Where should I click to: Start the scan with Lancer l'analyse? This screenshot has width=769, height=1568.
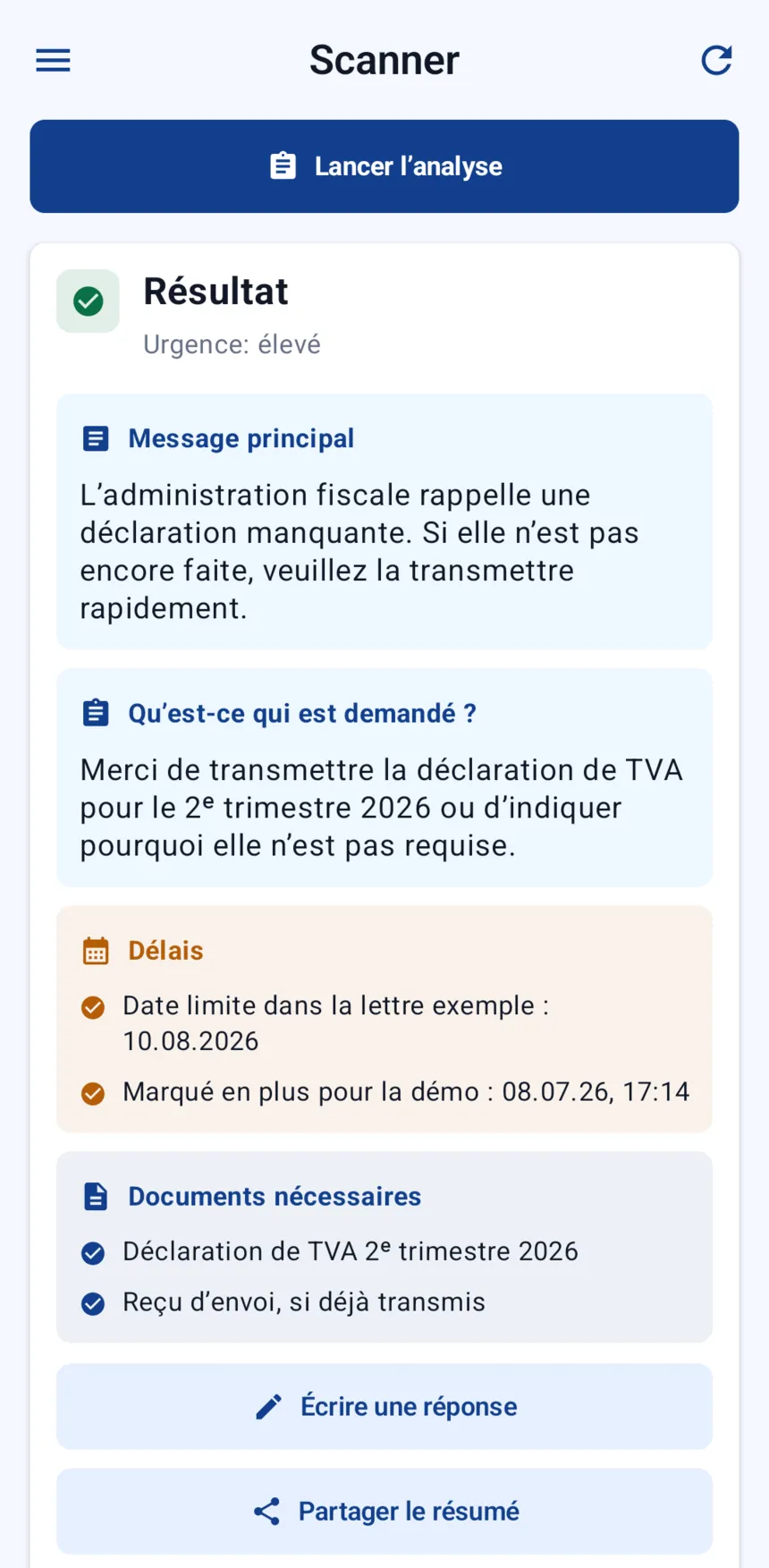coord(384,166)
